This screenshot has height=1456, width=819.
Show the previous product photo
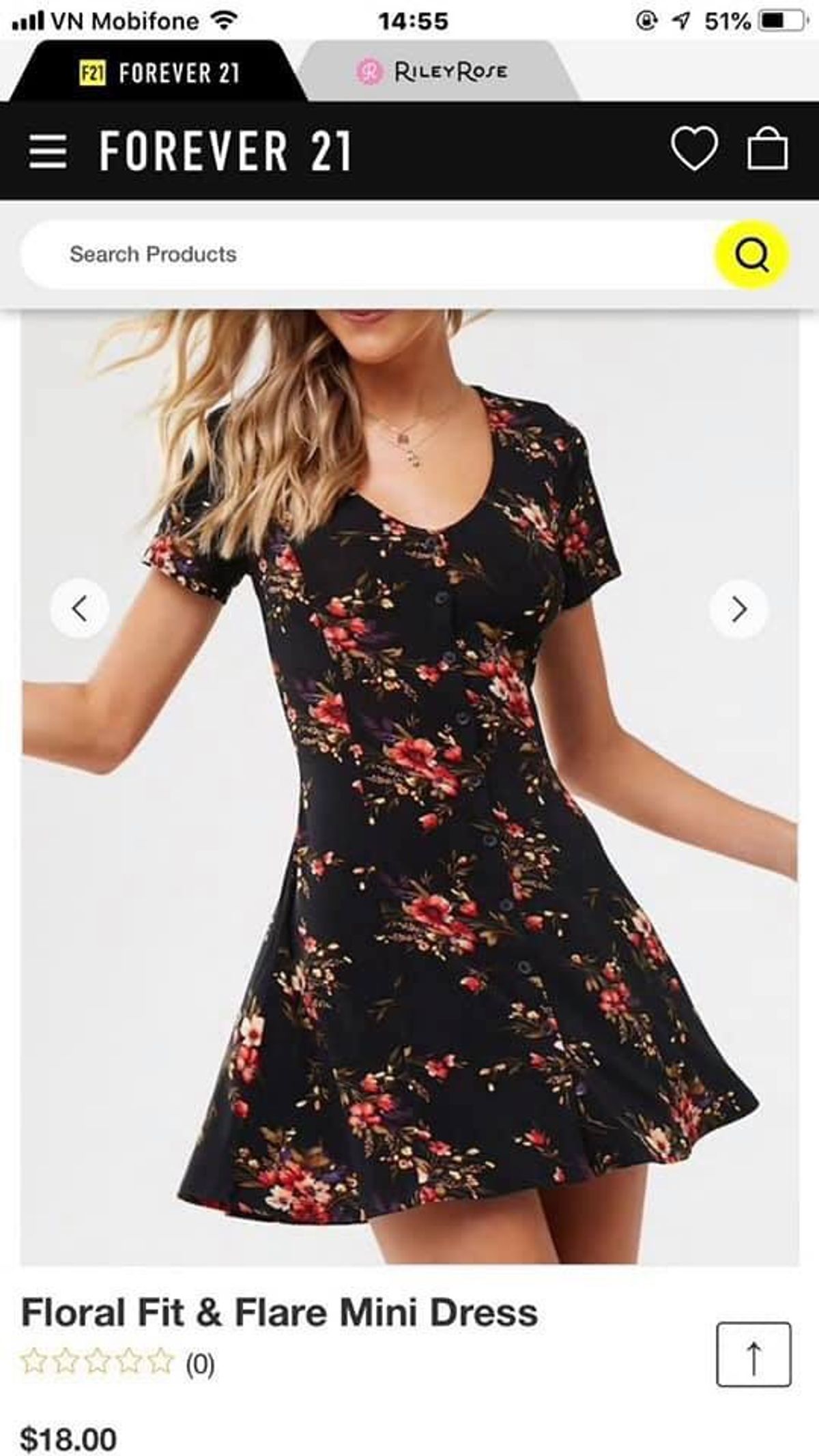coord(80,608)
